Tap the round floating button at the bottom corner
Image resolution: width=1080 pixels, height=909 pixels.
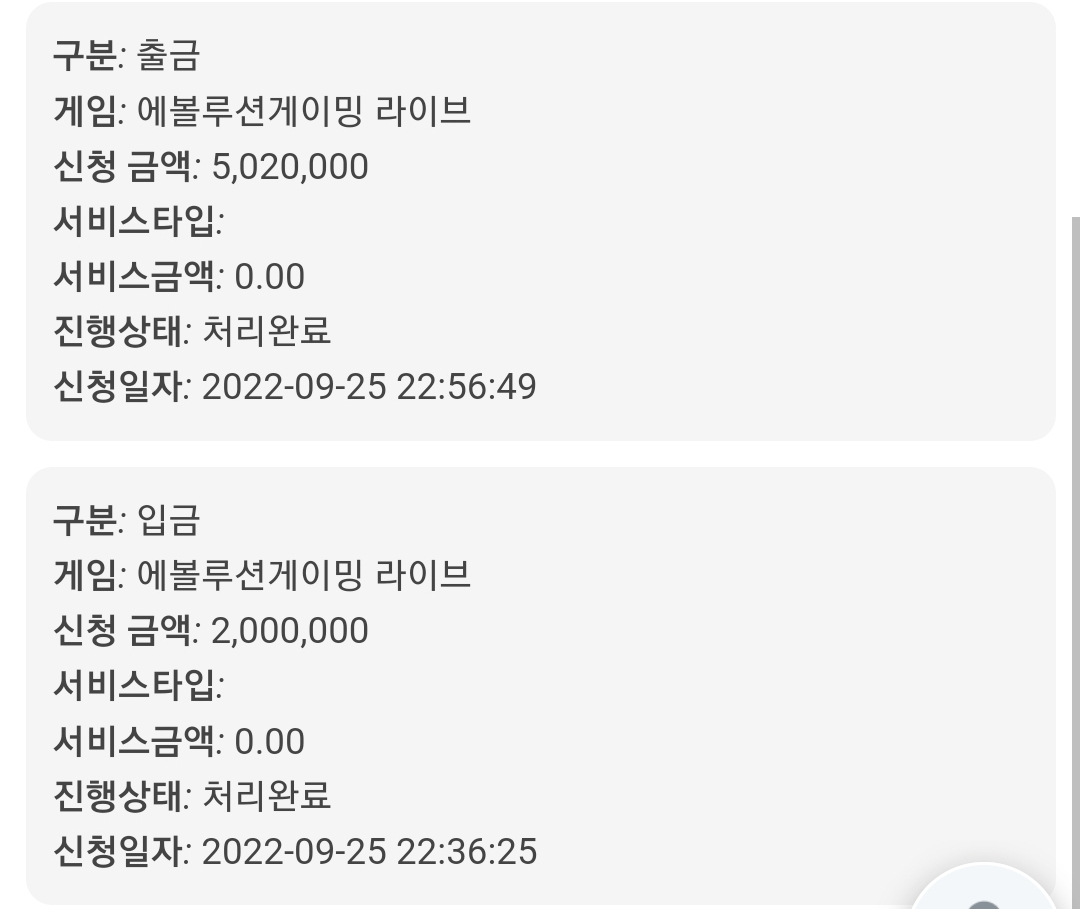pos(984,888)
